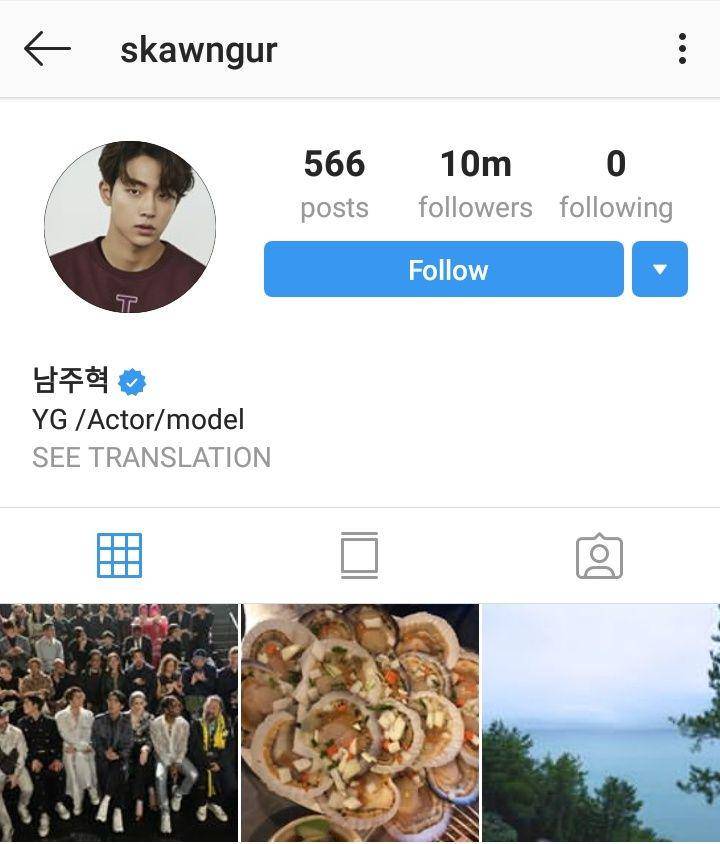Expand suggested accounts dropdown arrow
Viewport: 720px width, 844px height.
coord(659,270)
